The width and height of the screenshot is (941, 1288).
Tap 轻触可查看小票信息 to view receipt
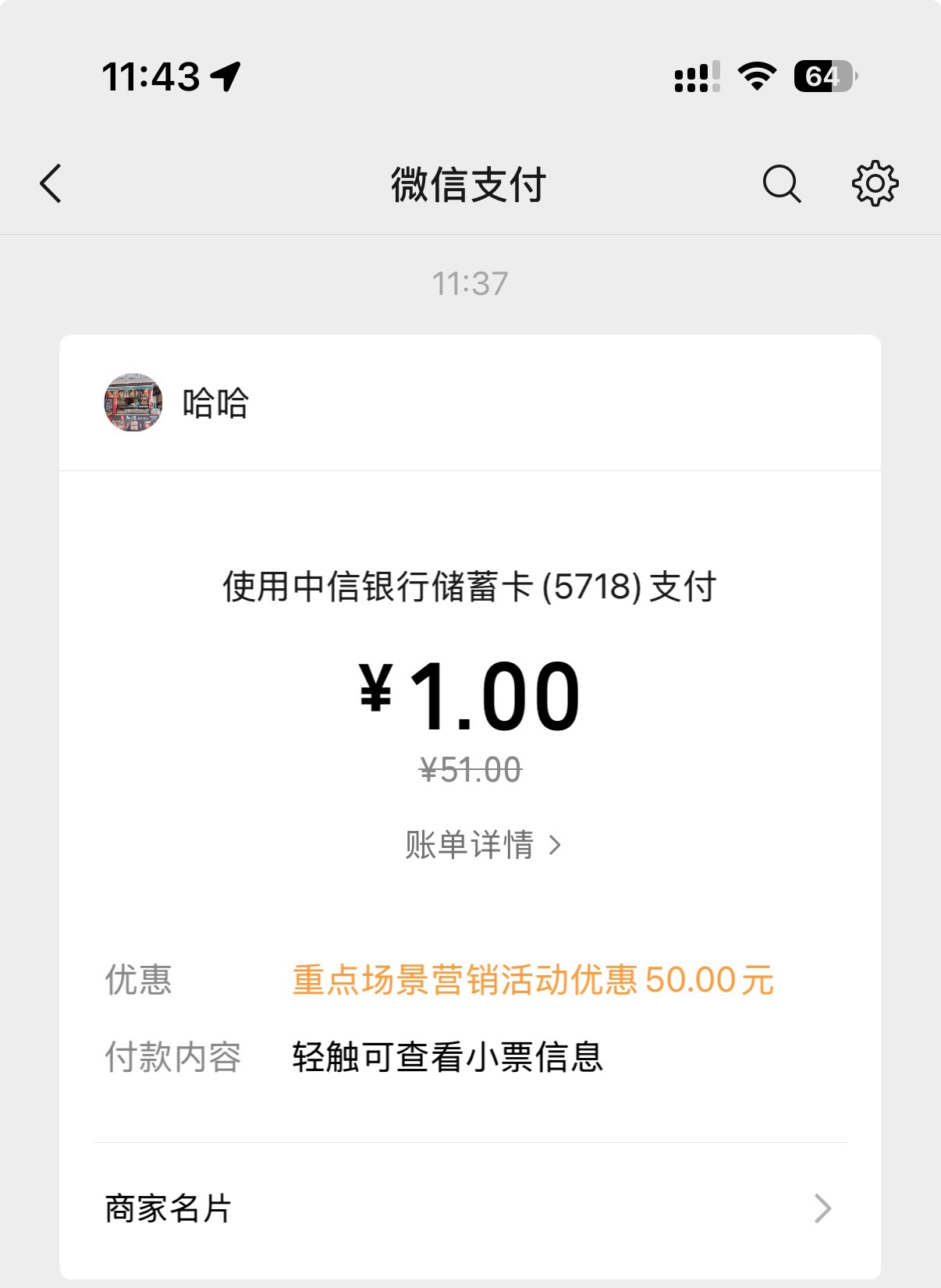click(447, 1058)
